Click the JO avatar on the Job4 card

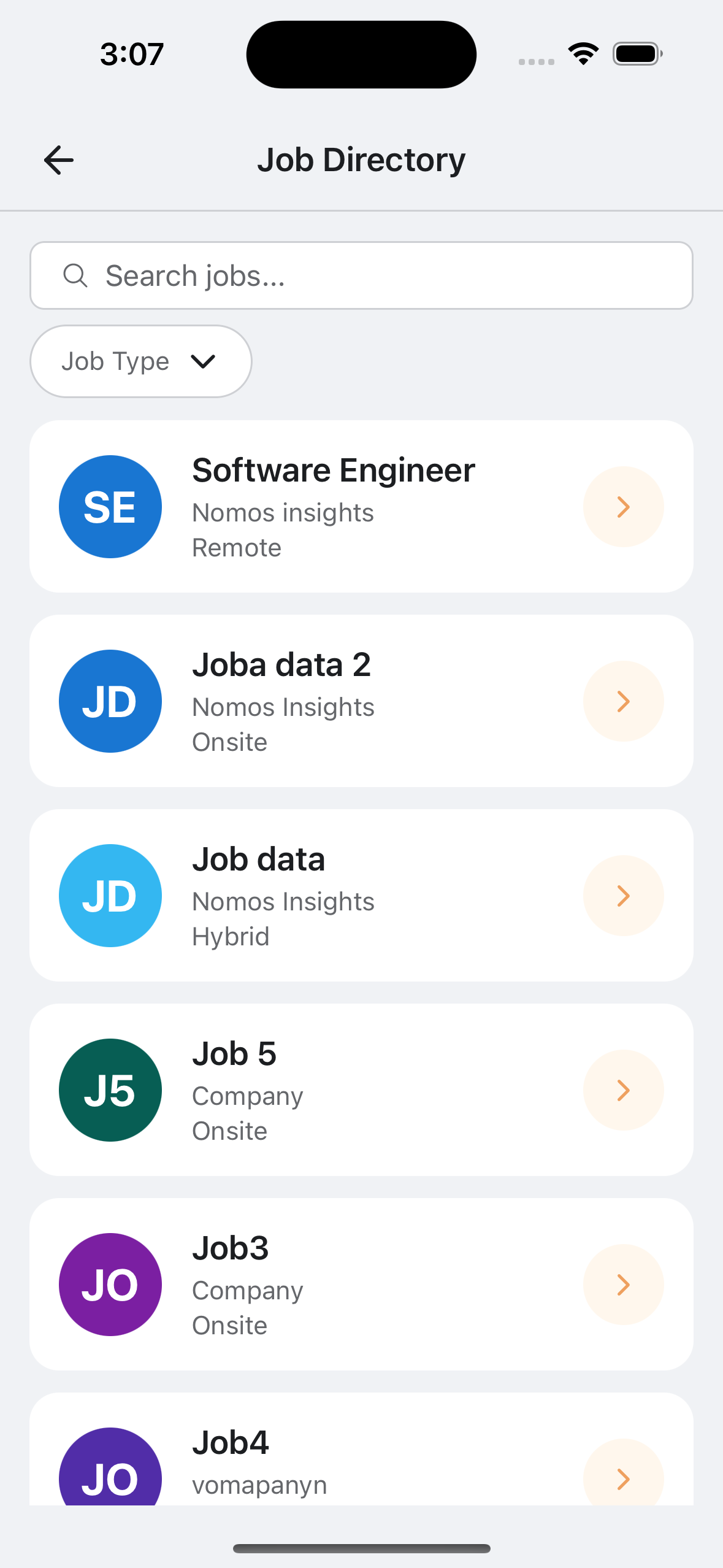pyautogui.click(x=109, y=1478)
